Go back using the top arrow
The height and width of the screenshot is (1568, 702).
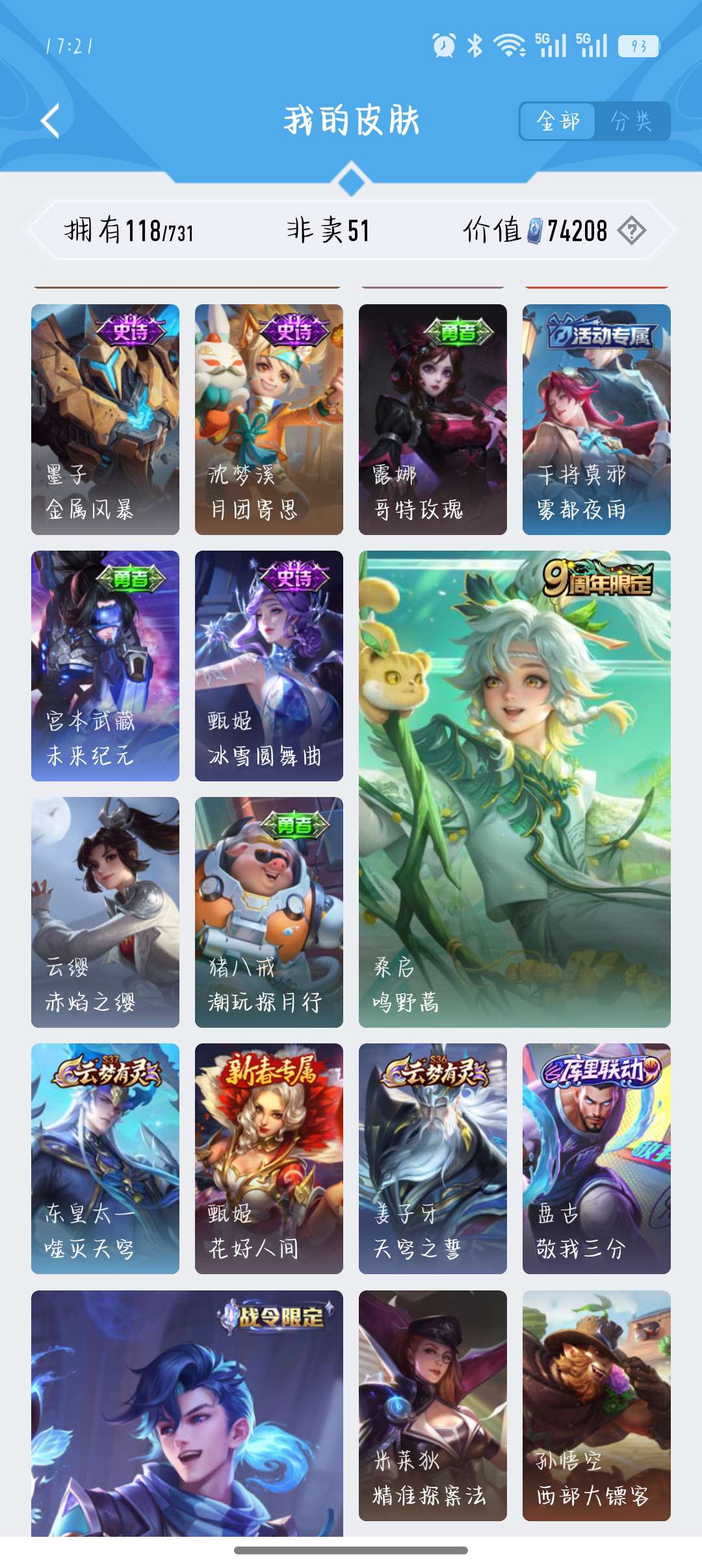pyautogui.click(x=51, y=121)
